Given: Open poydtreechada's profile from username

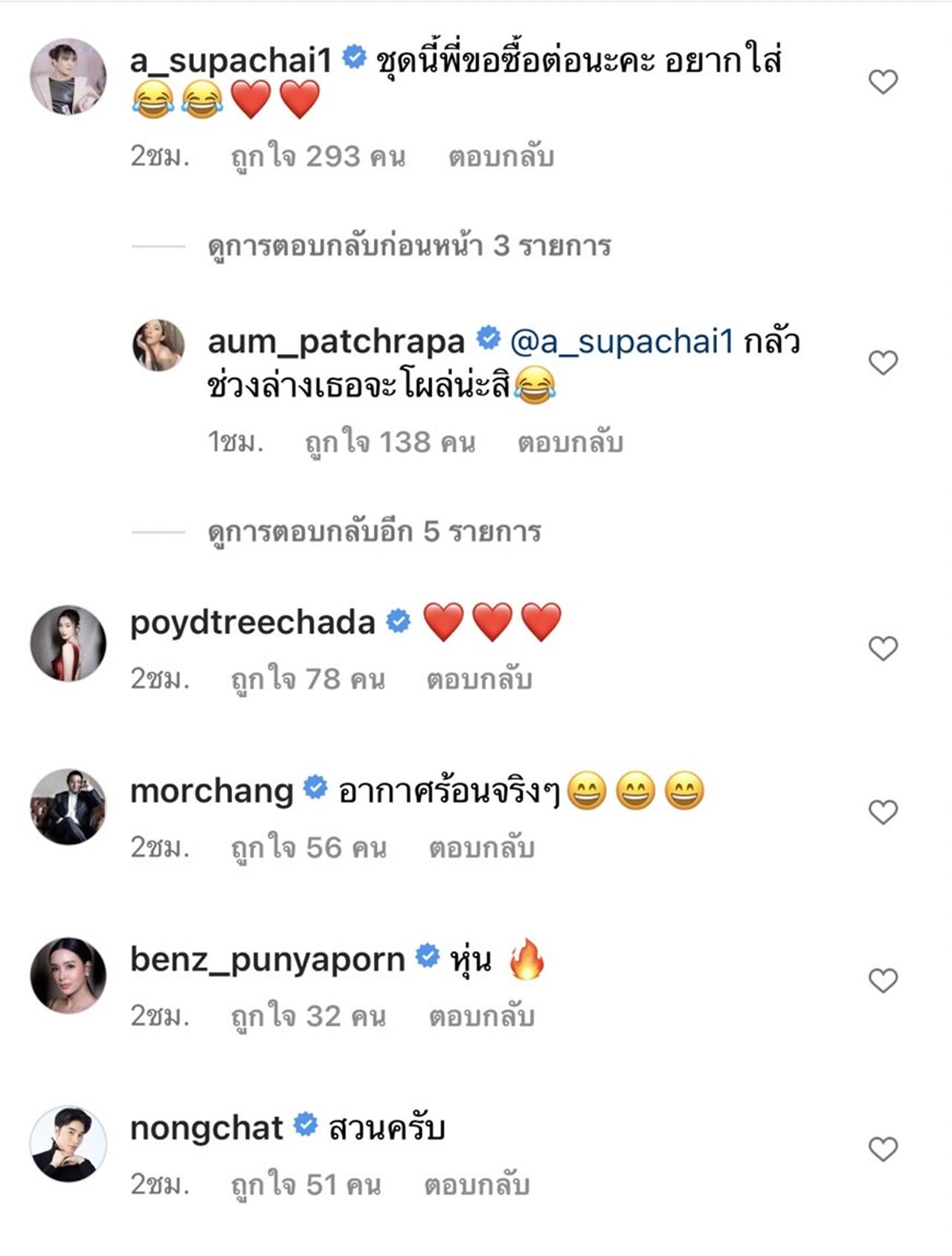Looking at the screenshot, I should click(252, 622).
